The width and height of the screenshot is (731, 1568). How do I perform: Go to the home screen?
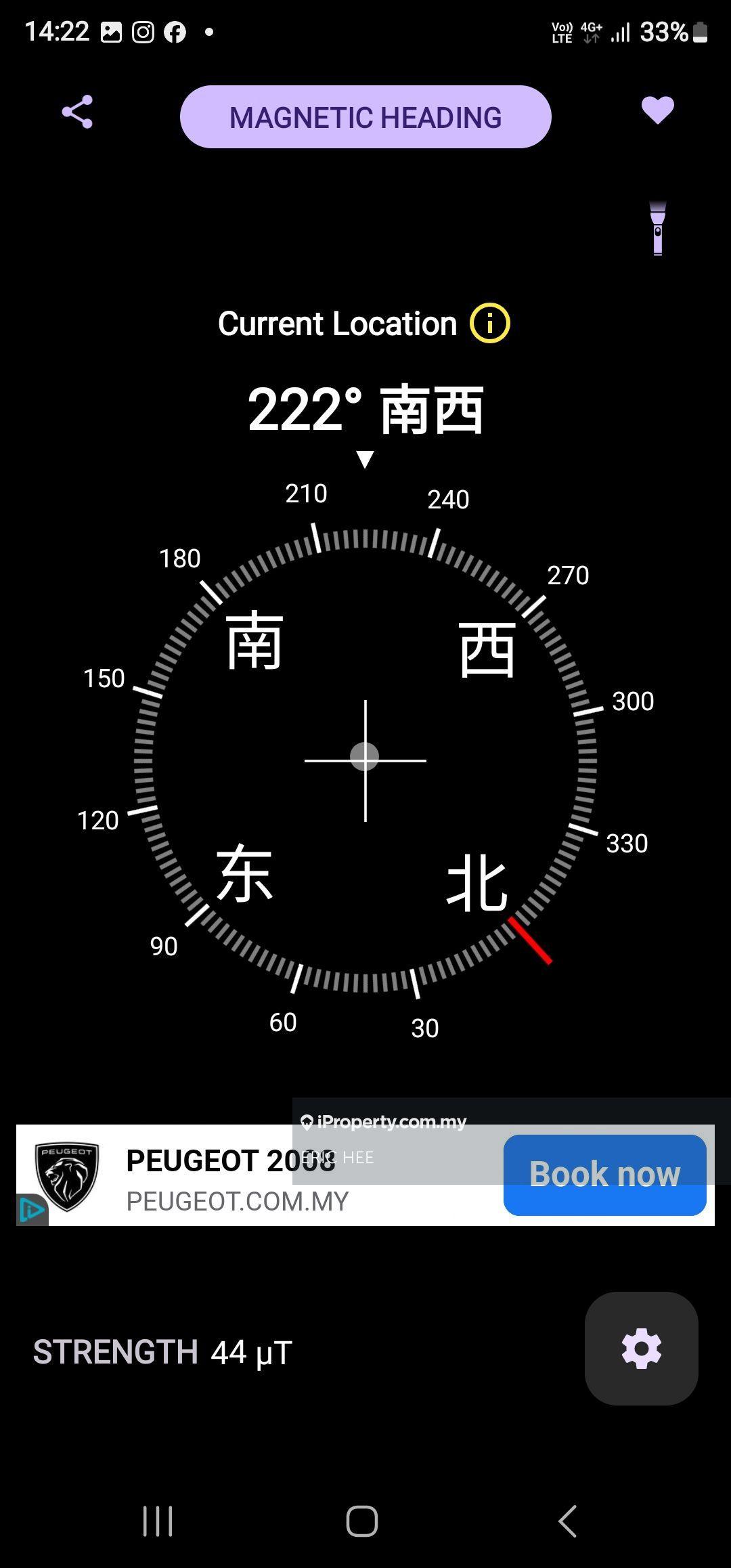(x=362, y=1521)
